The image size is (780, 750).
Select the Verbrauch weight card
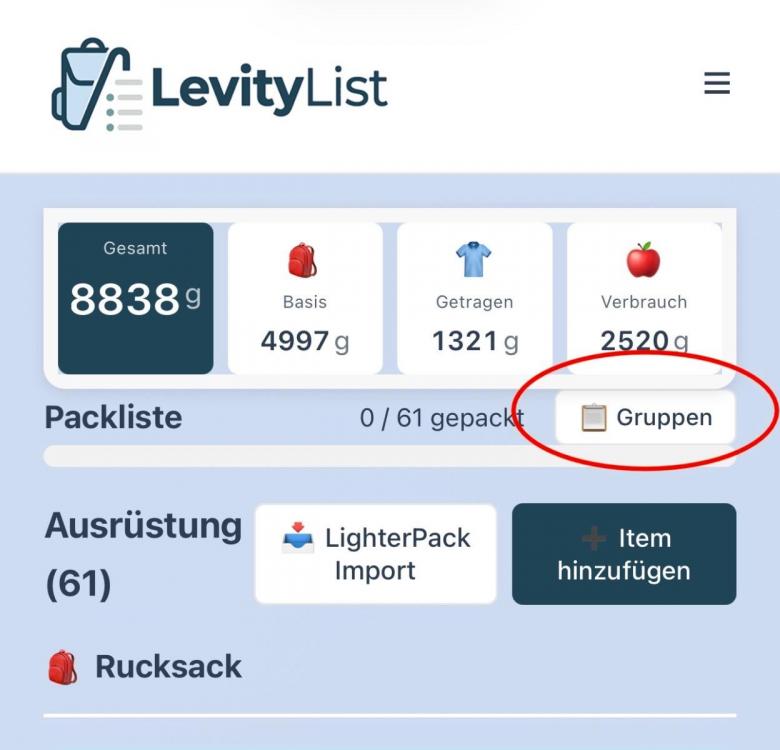point(644,298)
